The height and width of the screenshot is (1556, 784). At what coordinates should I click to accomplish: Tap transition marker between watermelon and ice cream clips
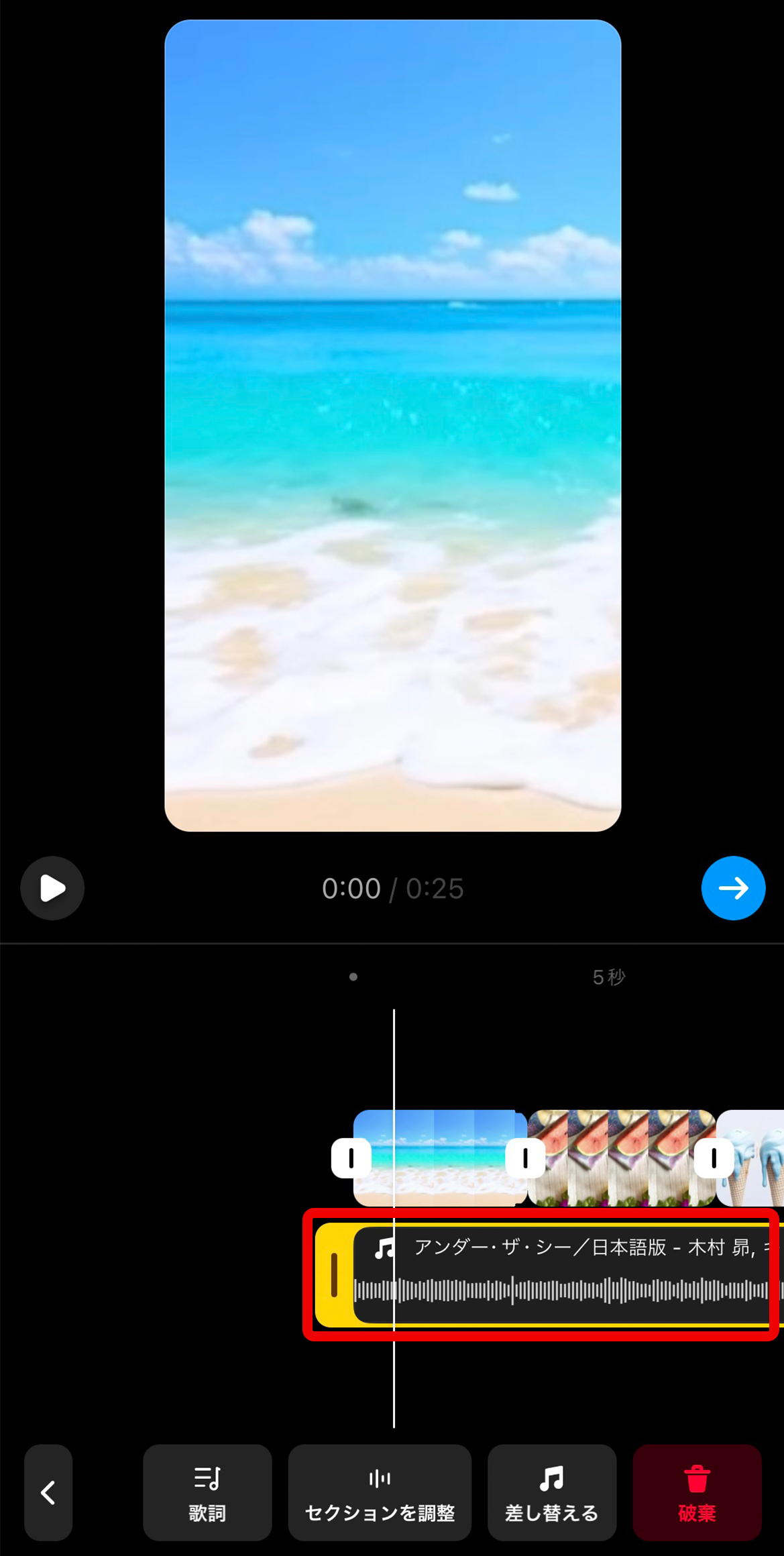714,1158
